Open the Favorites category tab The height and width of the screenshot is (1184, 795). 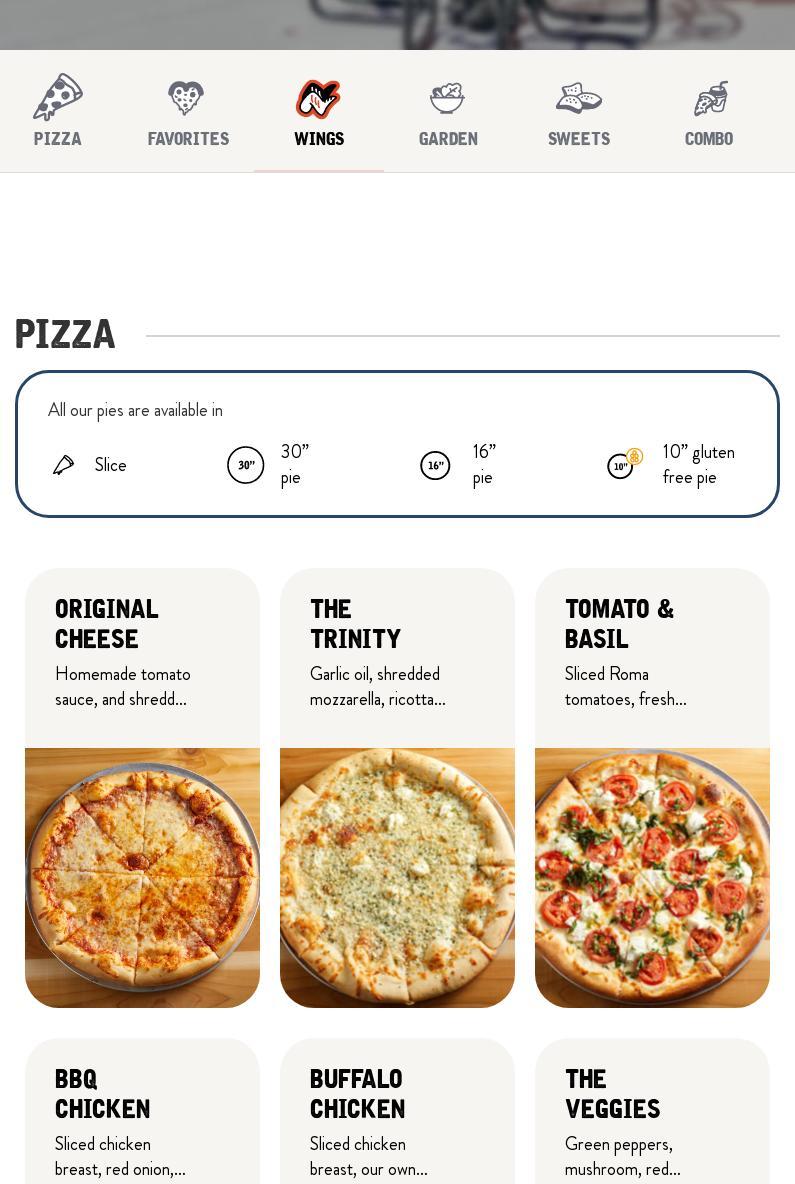tap(188, 112)
